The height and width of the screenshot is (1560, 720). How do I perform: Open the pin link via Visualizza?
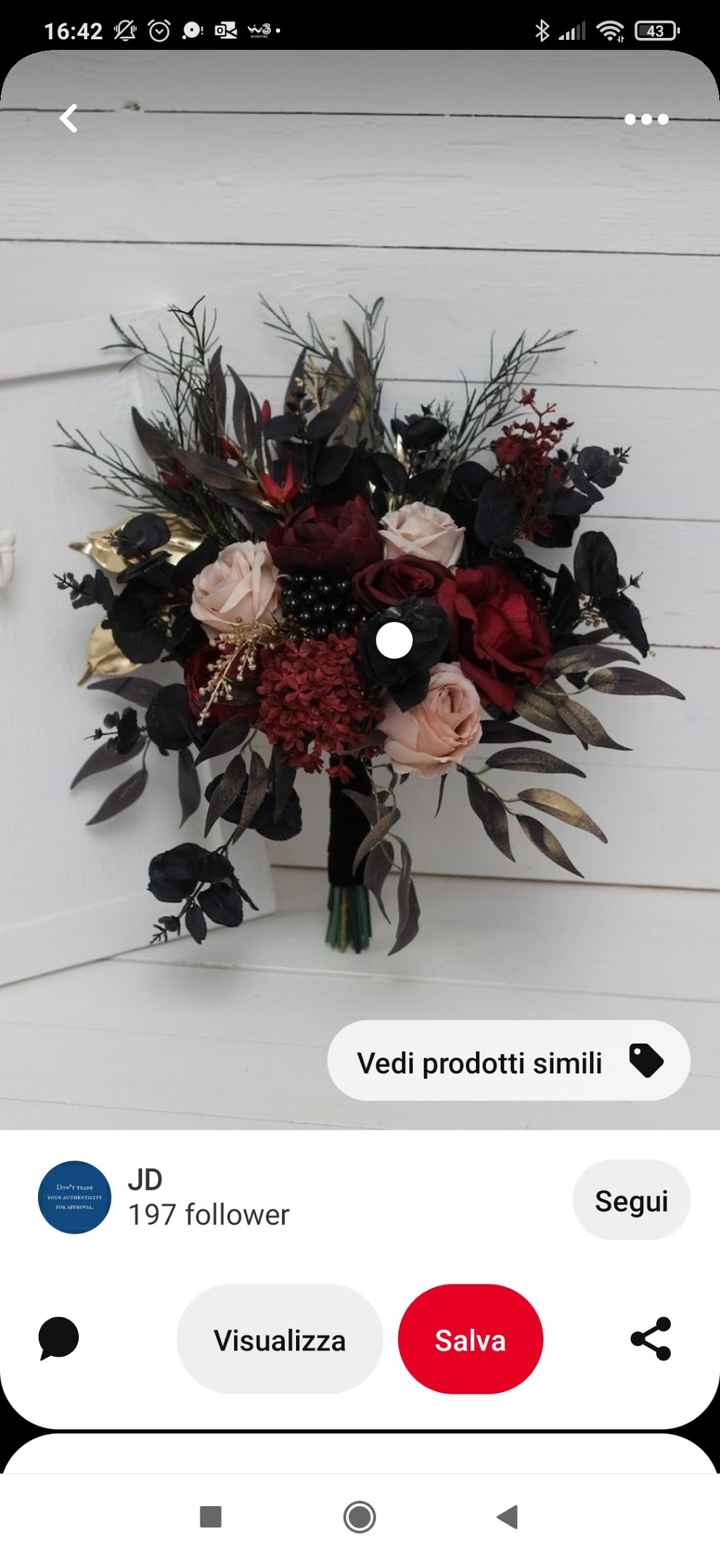coord(279,1339)
